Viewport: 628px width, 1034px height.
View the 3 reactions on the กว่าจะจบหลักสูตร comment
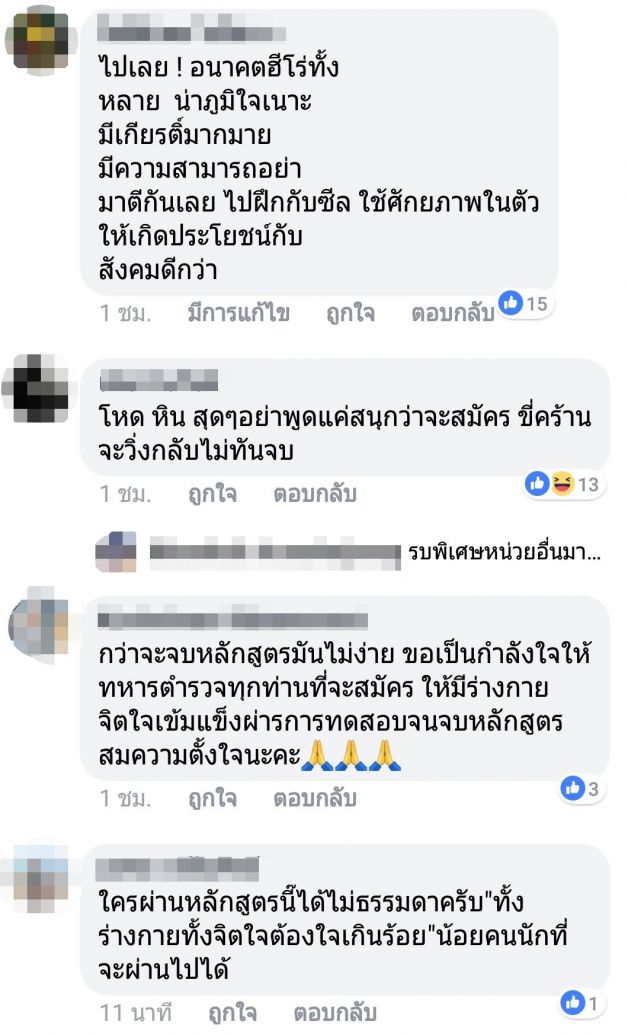point(580,789)
